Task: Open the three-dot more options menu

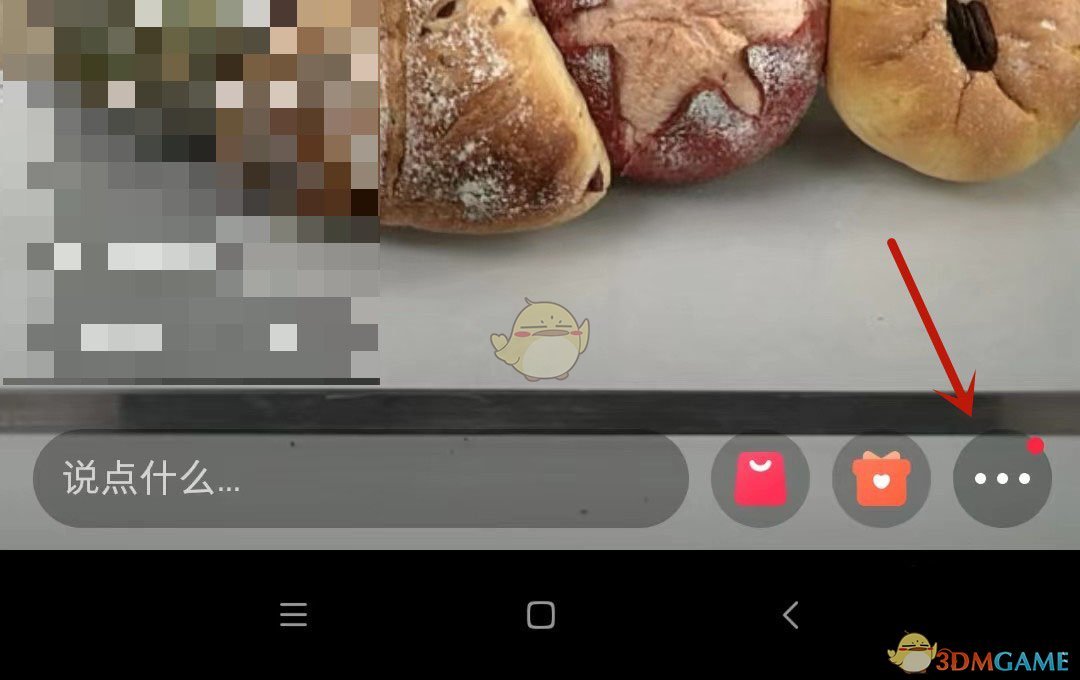Action: (1002, 479)
